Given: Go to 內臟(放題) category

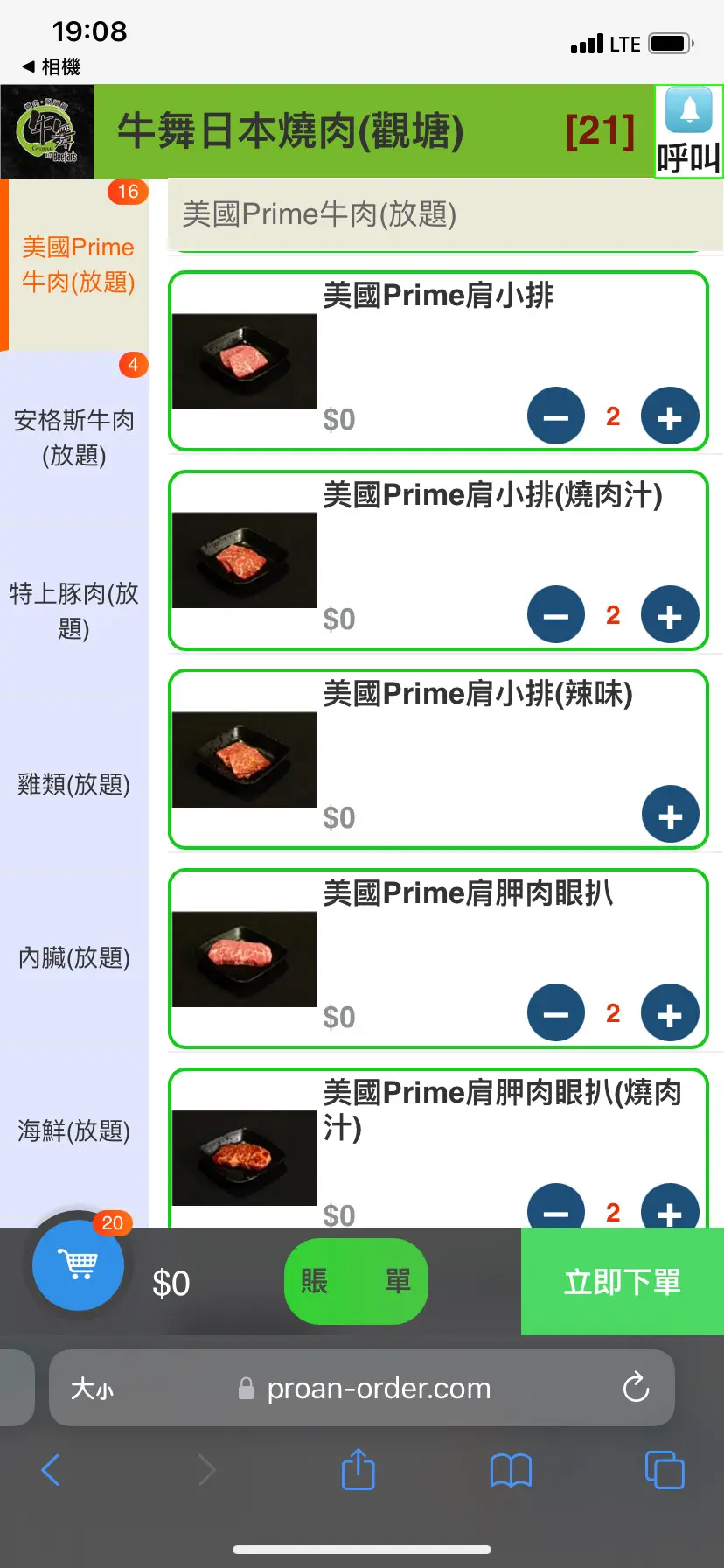Looking at the screenshot, I should (x=74, y=957).
